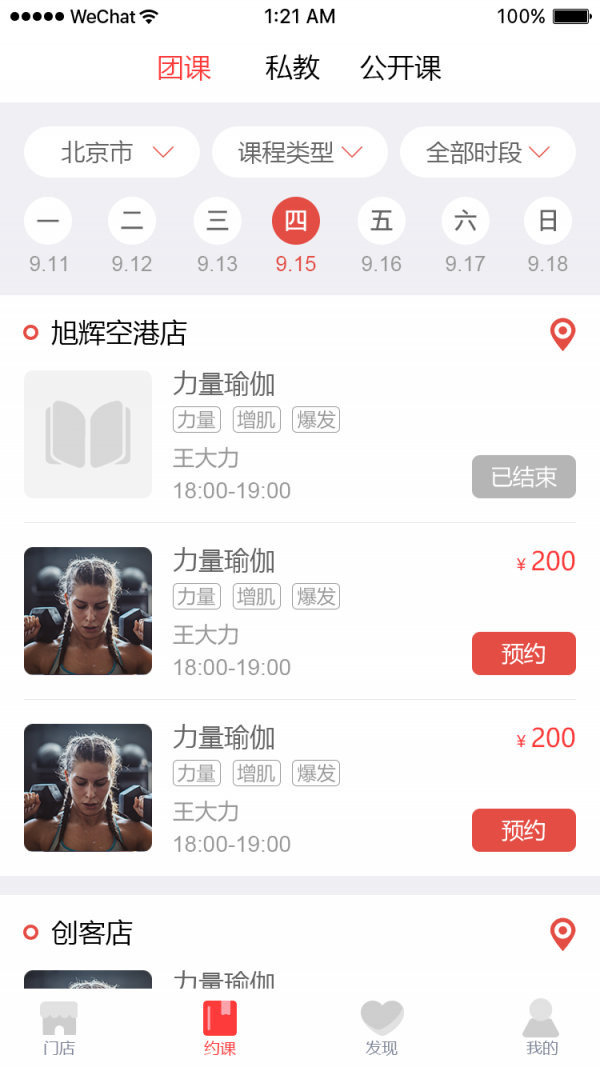
Task: Switch to the 我的 profile tab
Action: tap(541, 1028)
